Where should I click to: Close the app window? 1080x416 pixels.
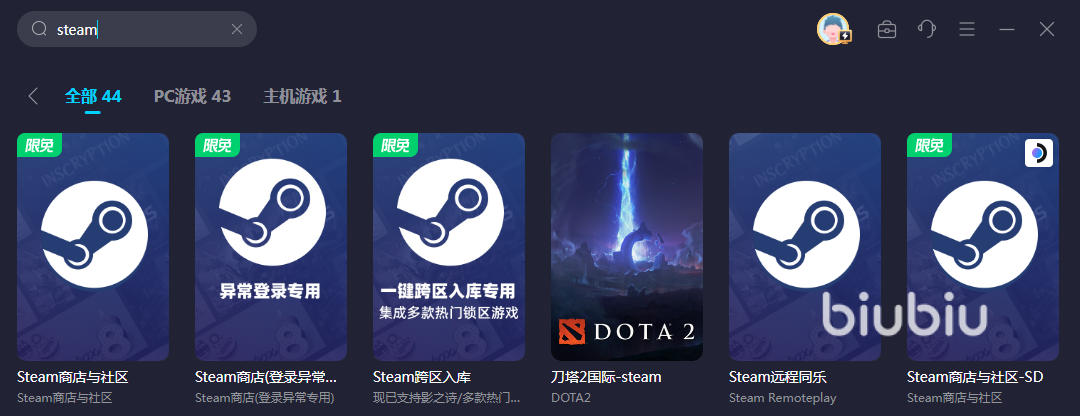[x=1047, y=29]
